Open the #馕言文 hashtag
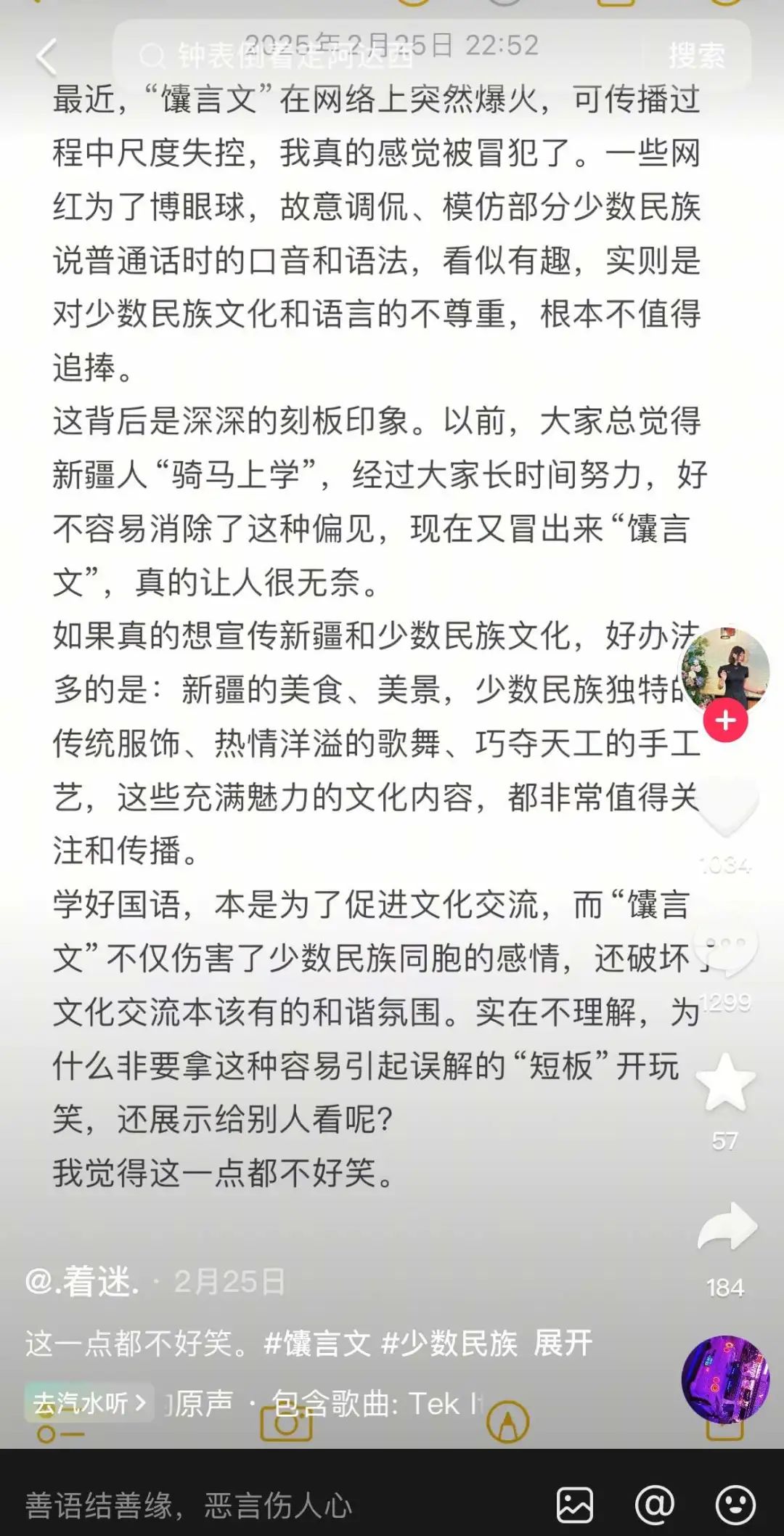The image size is (784, 1536). [317, 1344]
